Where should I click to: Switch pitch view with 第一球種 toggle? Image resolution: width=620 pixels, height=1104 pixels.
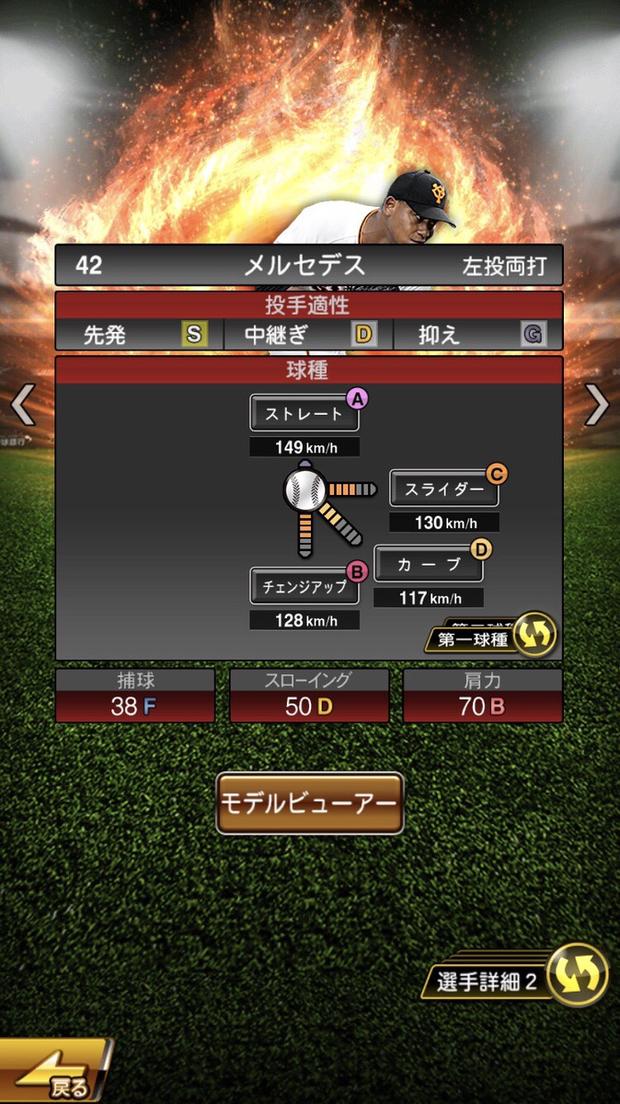click(x=490, y=637)
